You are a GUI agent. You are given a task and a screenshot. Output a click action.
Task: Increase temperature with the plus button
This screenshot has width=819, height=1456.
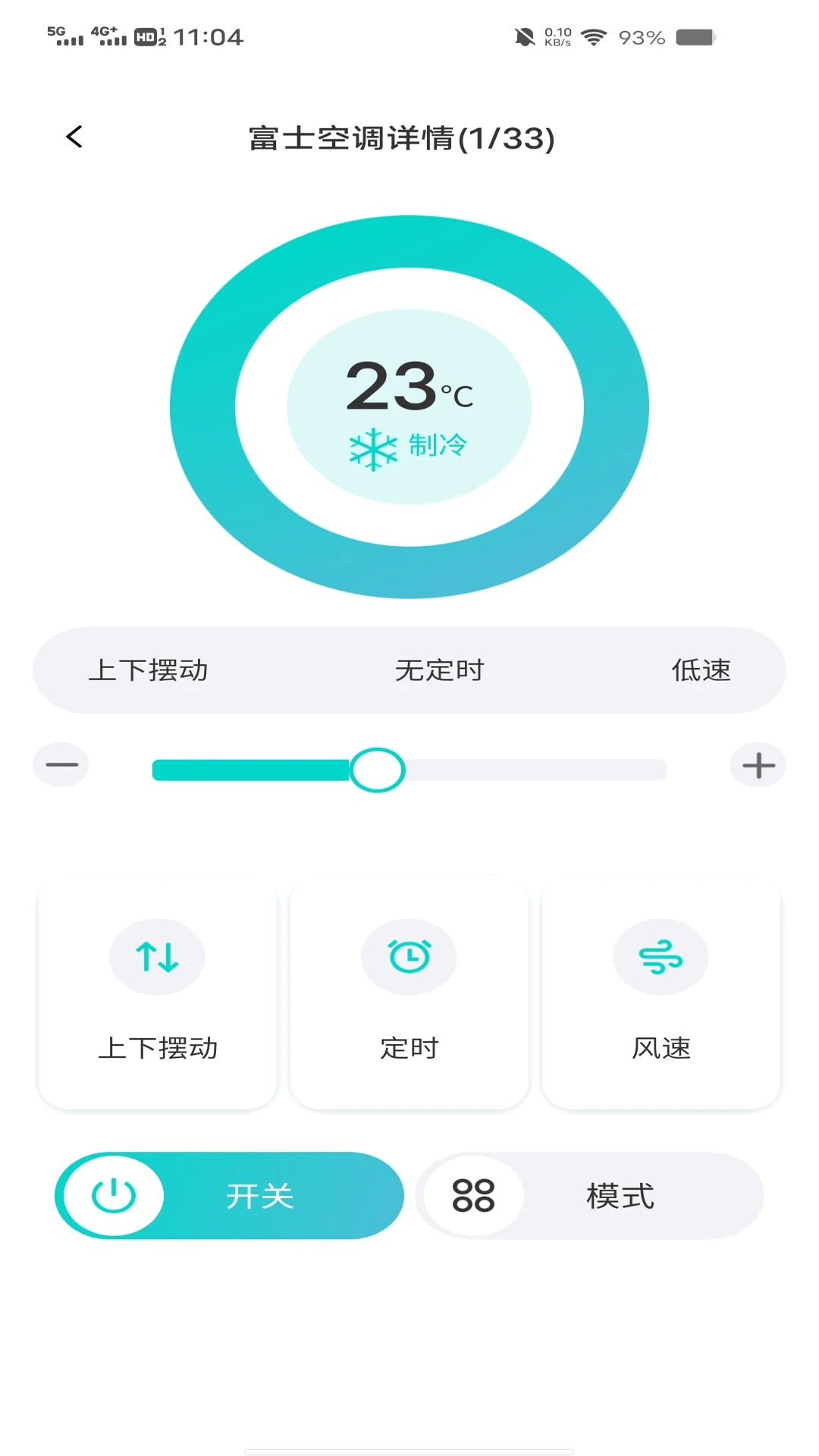[758, 765]
